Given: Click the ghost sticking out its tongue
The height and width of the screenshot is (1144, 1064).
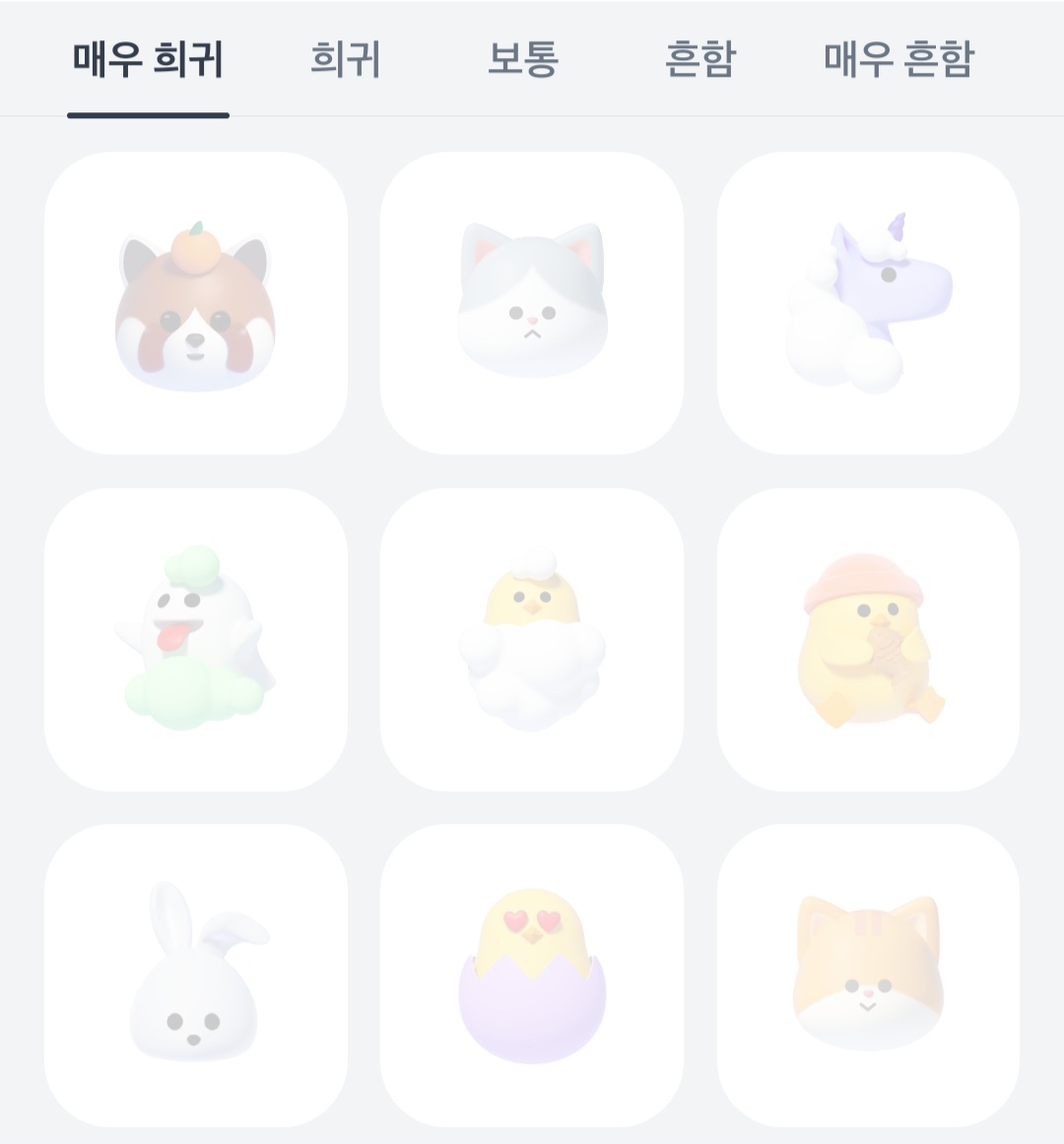Looking at the screenshot, I should (194, 639).
